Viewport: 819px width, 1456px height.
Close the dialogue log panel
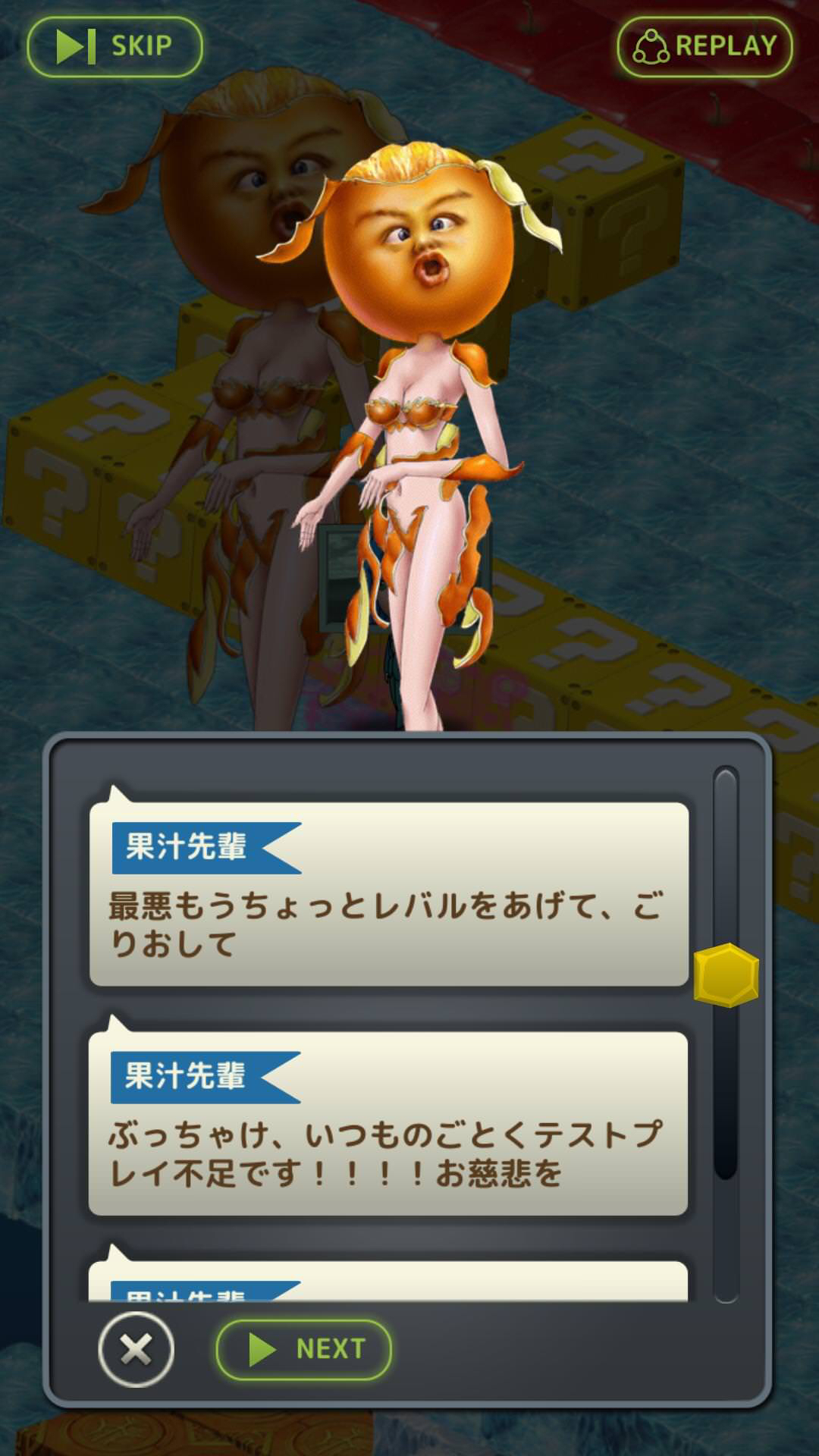136,1349
